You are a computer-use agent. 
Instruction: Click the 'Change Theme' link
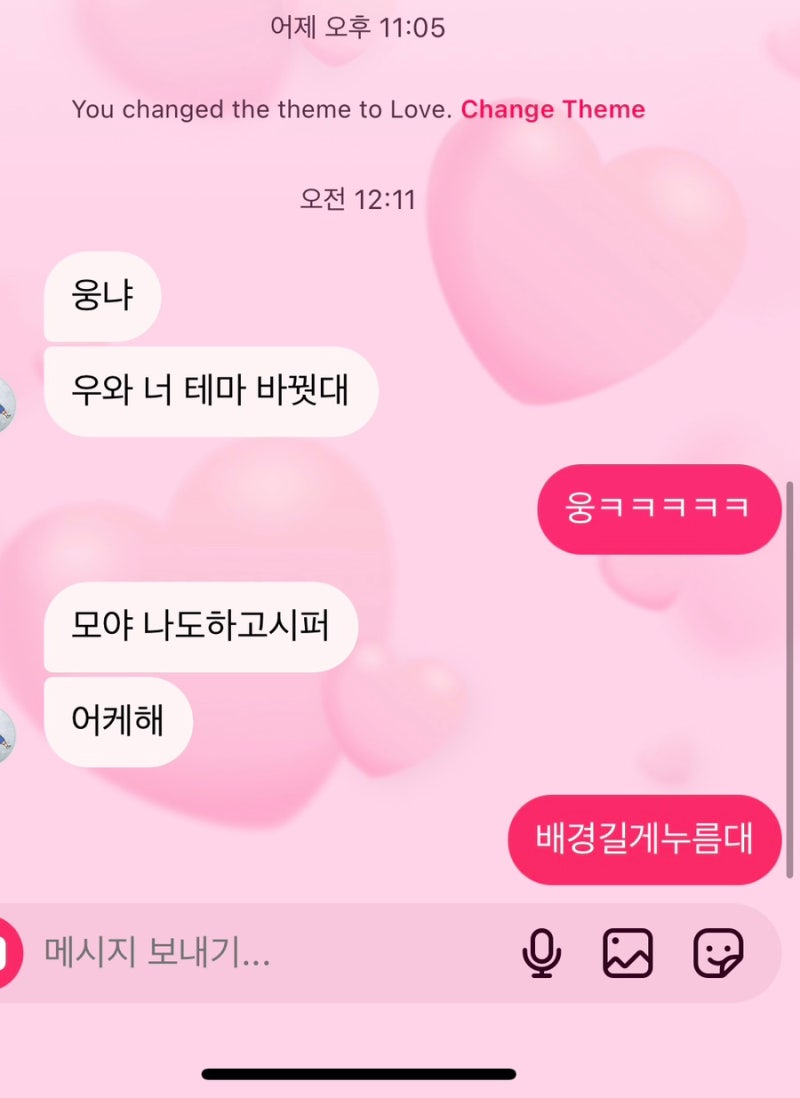[553, 109]
